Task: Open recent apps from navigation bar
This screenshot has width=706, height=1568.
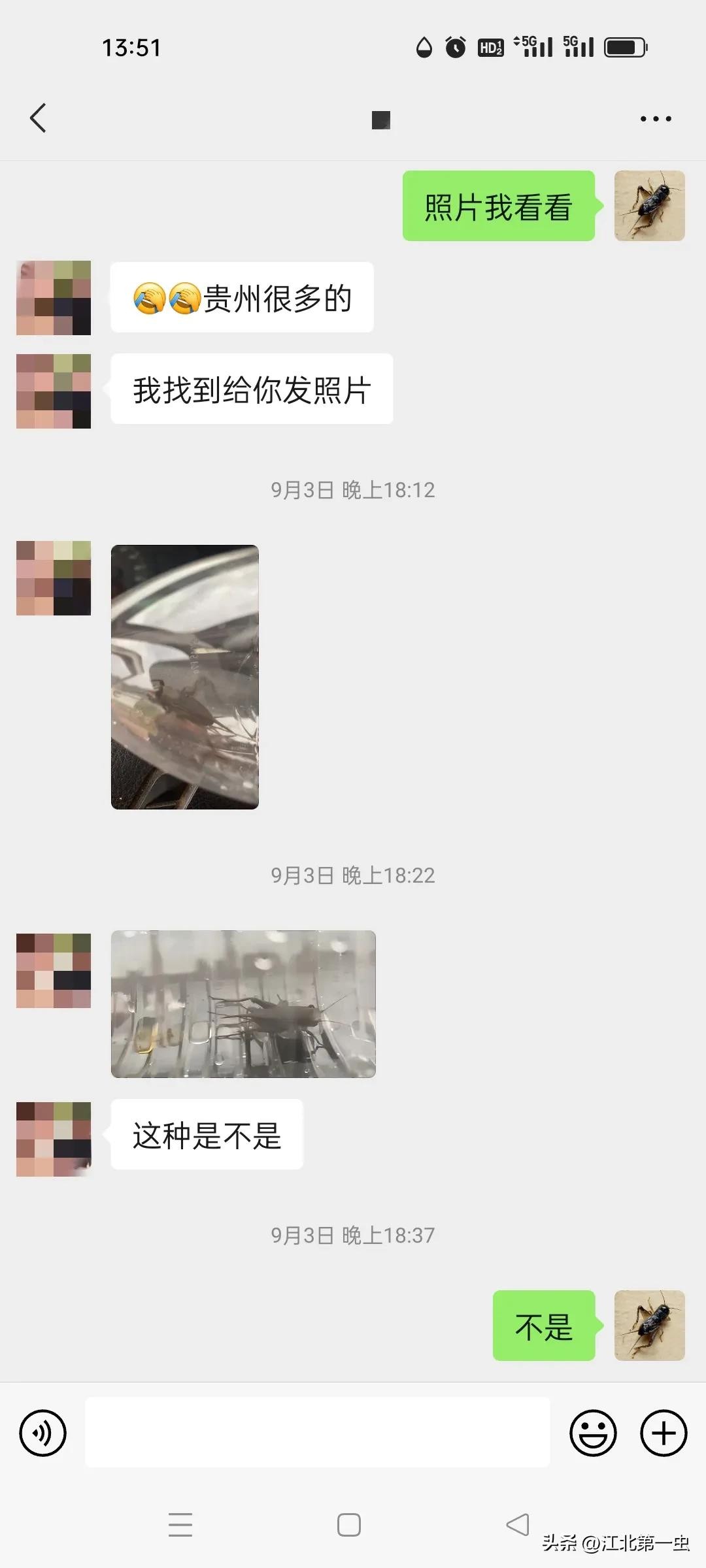Action: 180,1525
